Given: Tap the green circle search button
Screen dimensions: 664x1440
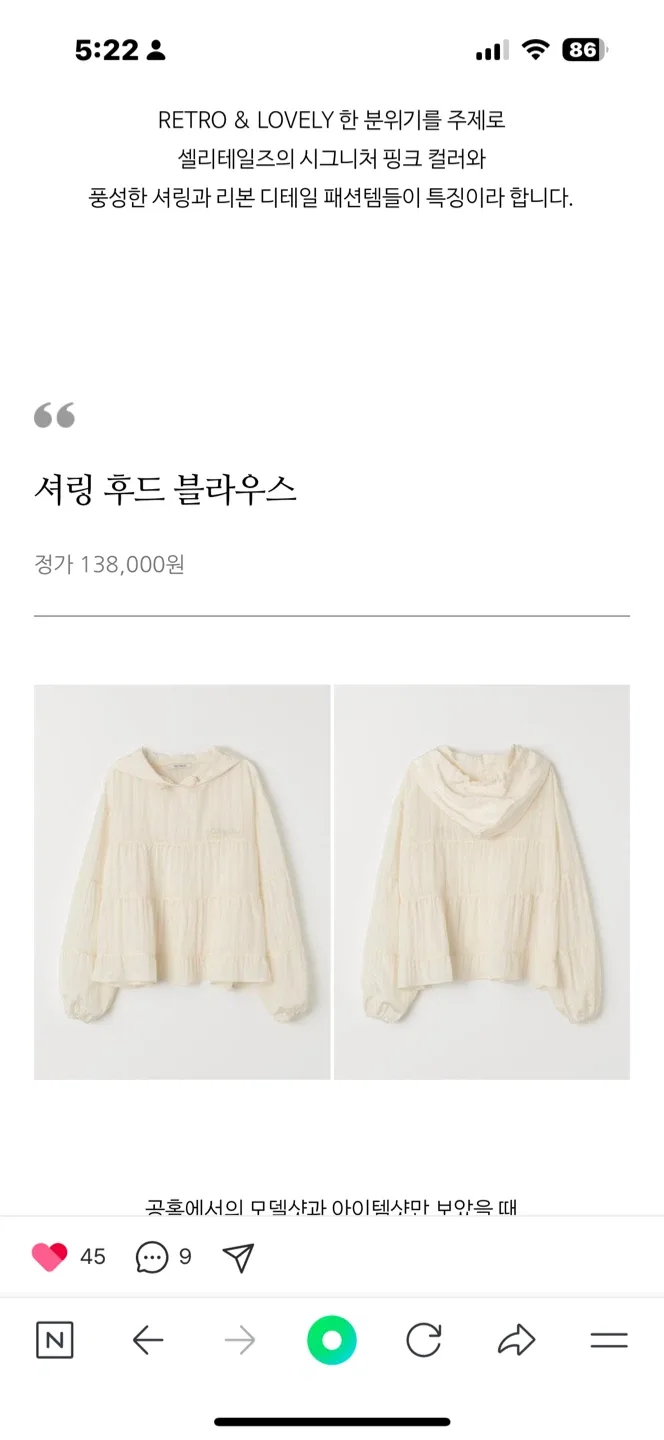Looking at the screenshot, I should 332,1340.
